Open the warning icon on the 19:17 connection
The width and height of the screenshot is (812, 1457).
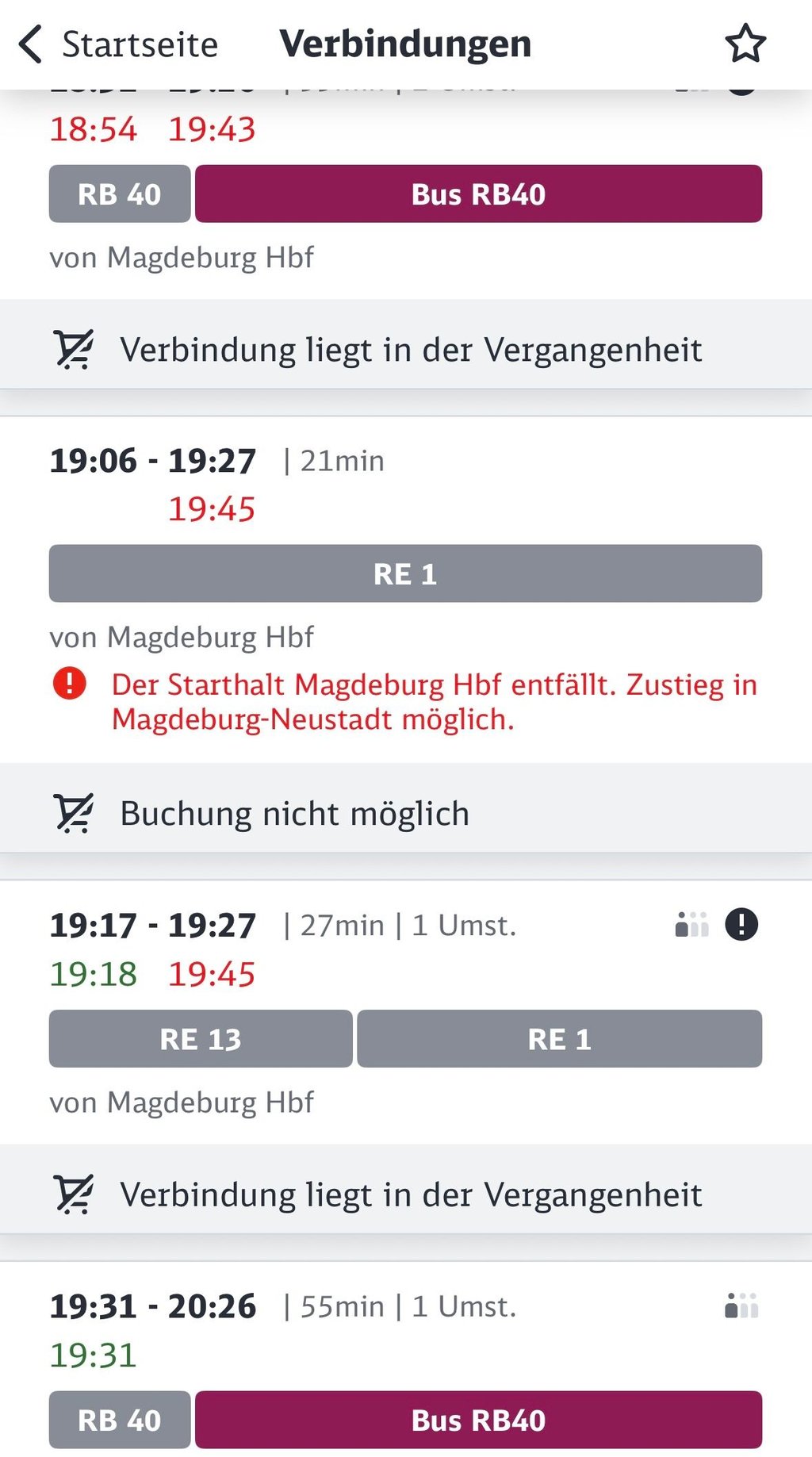coord(742,923)
